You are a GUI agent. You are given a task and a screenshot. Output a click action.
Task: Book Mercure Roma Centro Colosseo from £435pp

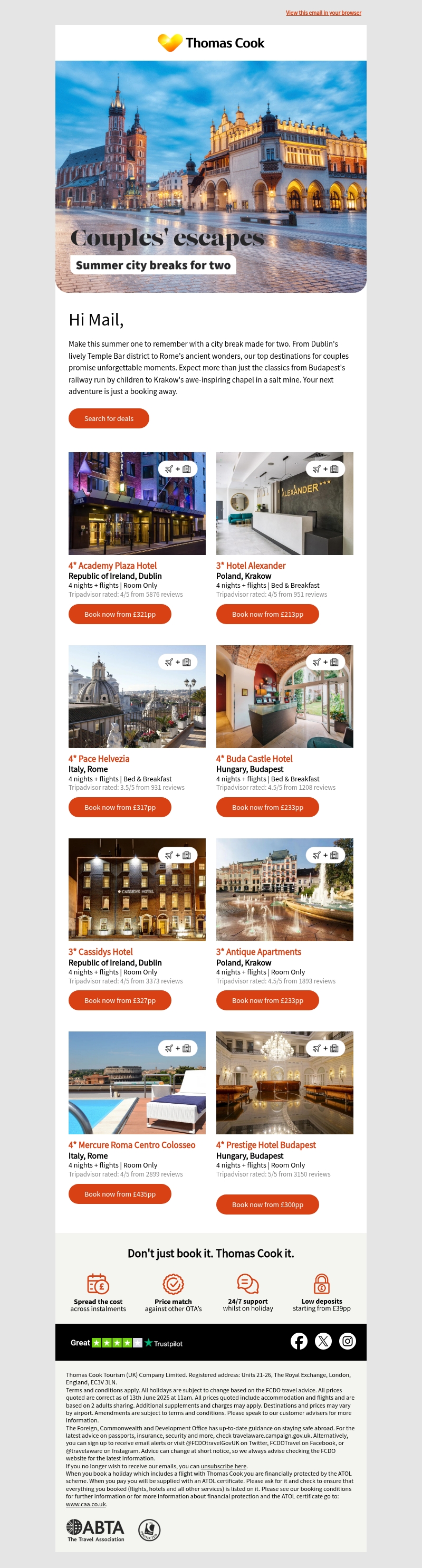click(x=119, y=1193)
